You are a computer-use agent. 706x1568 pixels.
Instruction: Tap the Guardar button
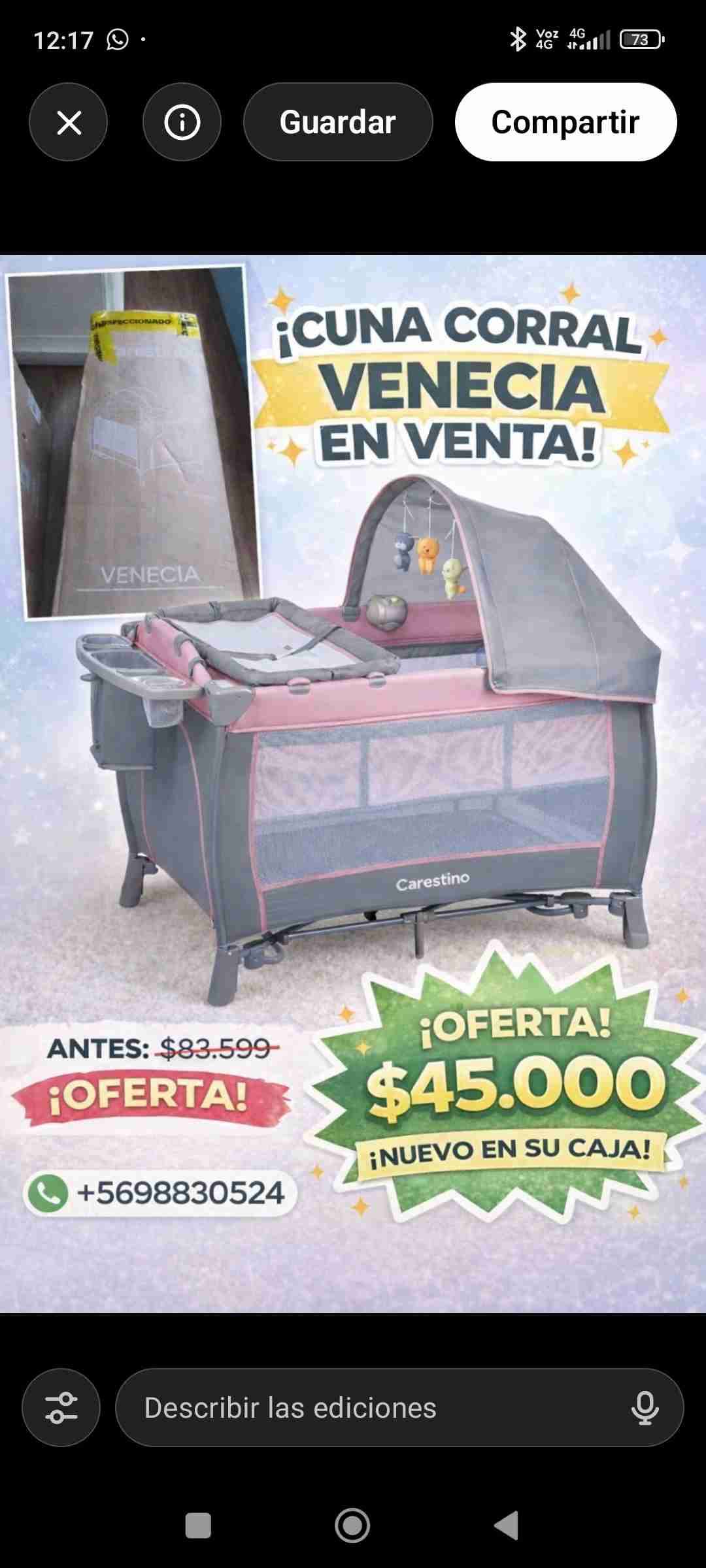coord(338,122)
